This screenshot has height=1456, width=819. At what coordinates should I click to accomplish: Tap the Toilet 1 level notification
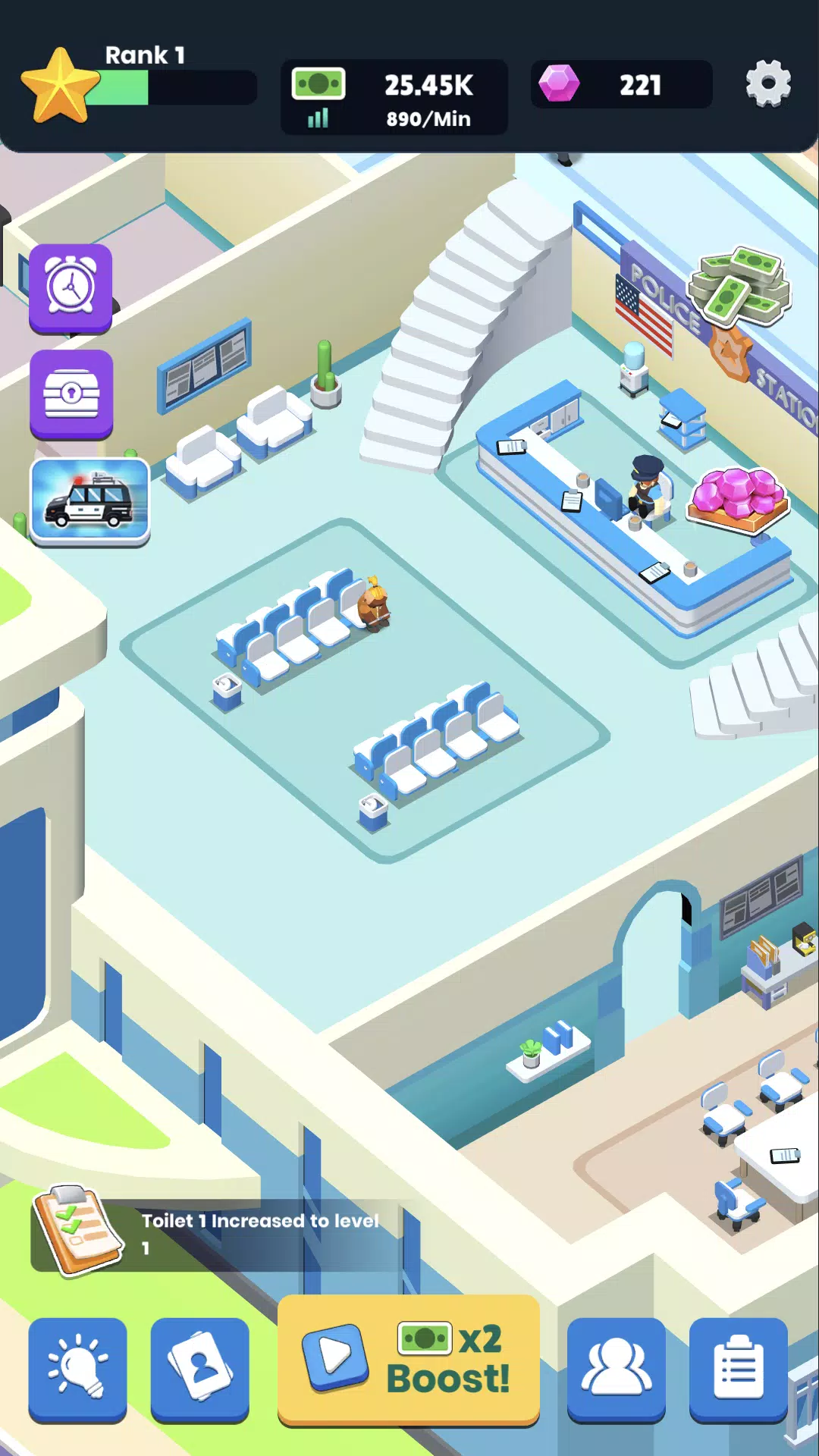(220, 1234)
